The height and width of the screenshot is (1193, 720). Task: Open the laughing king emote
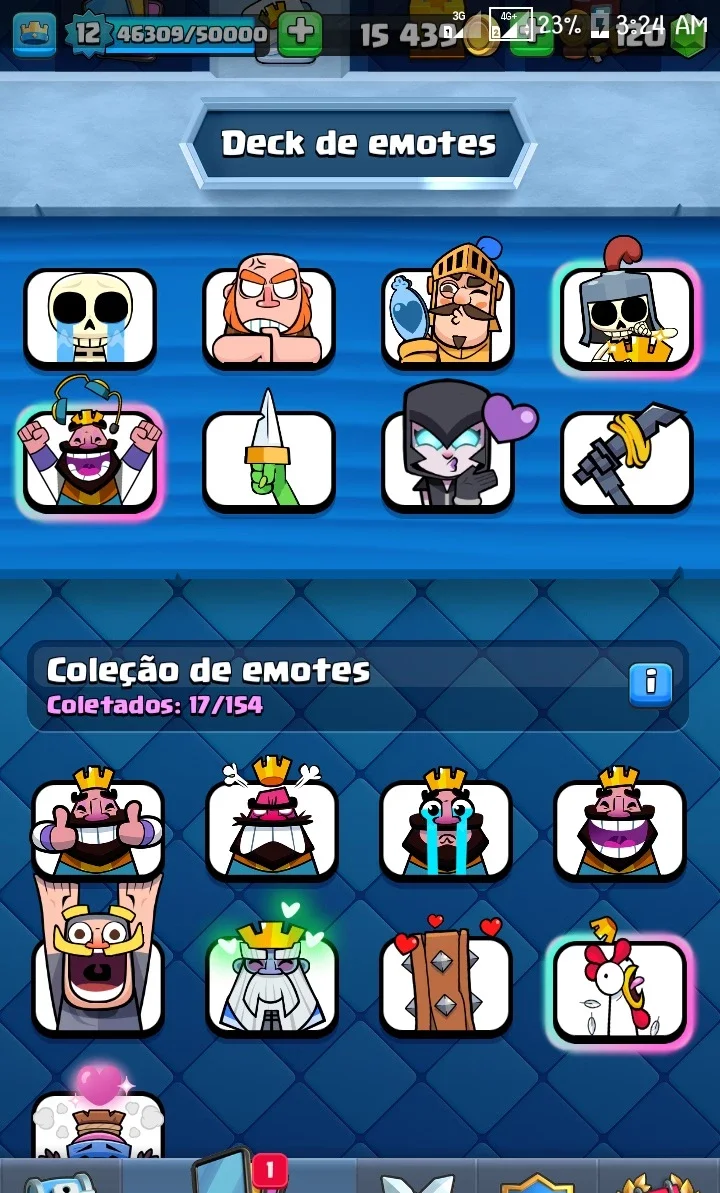pyautogui.click(x=620, y=823)
